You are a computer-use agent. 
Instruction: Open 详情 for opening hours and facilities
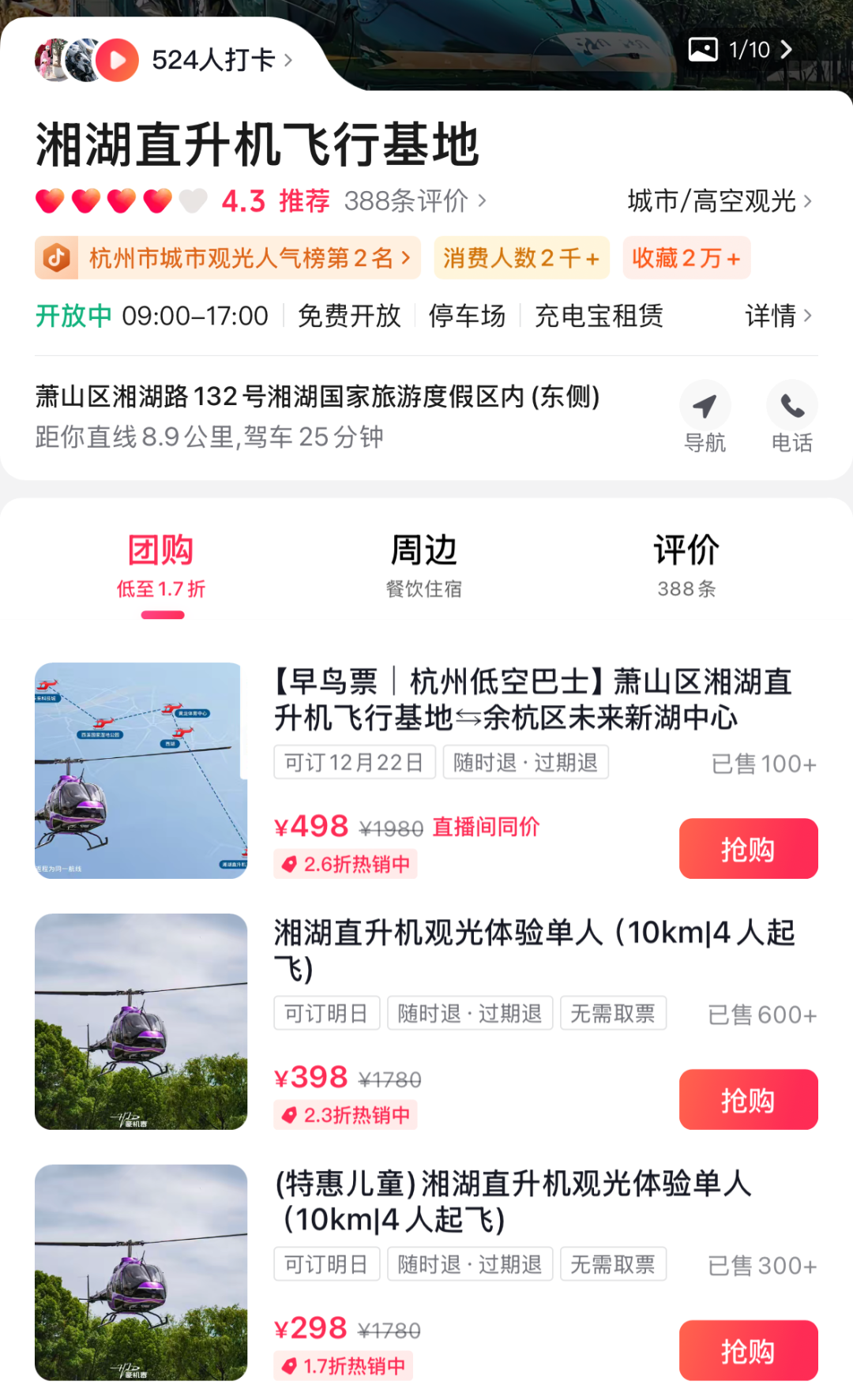[x=778, y=316]
